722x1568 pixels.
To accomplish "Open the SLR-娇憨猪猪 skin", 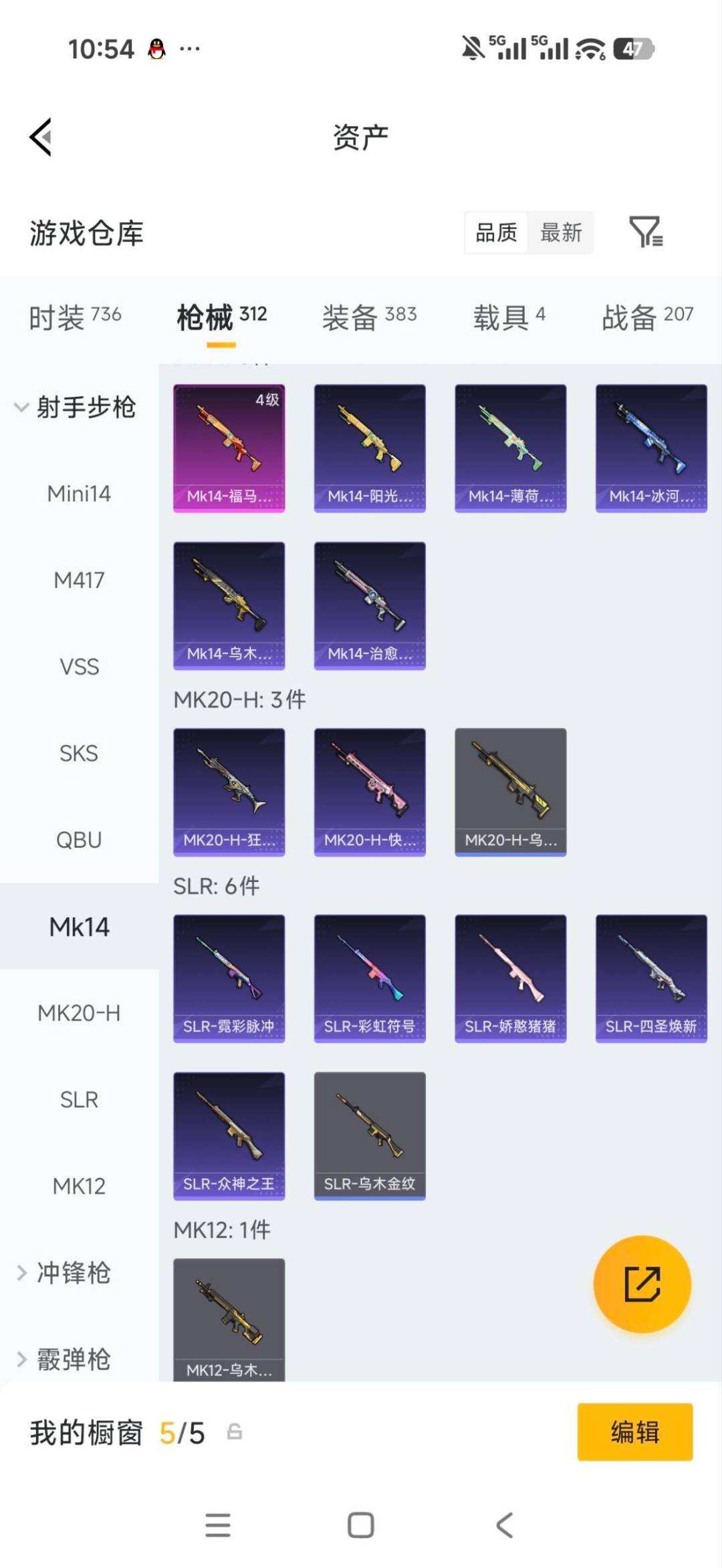I will pyautogui.click(x=511, y=979).
